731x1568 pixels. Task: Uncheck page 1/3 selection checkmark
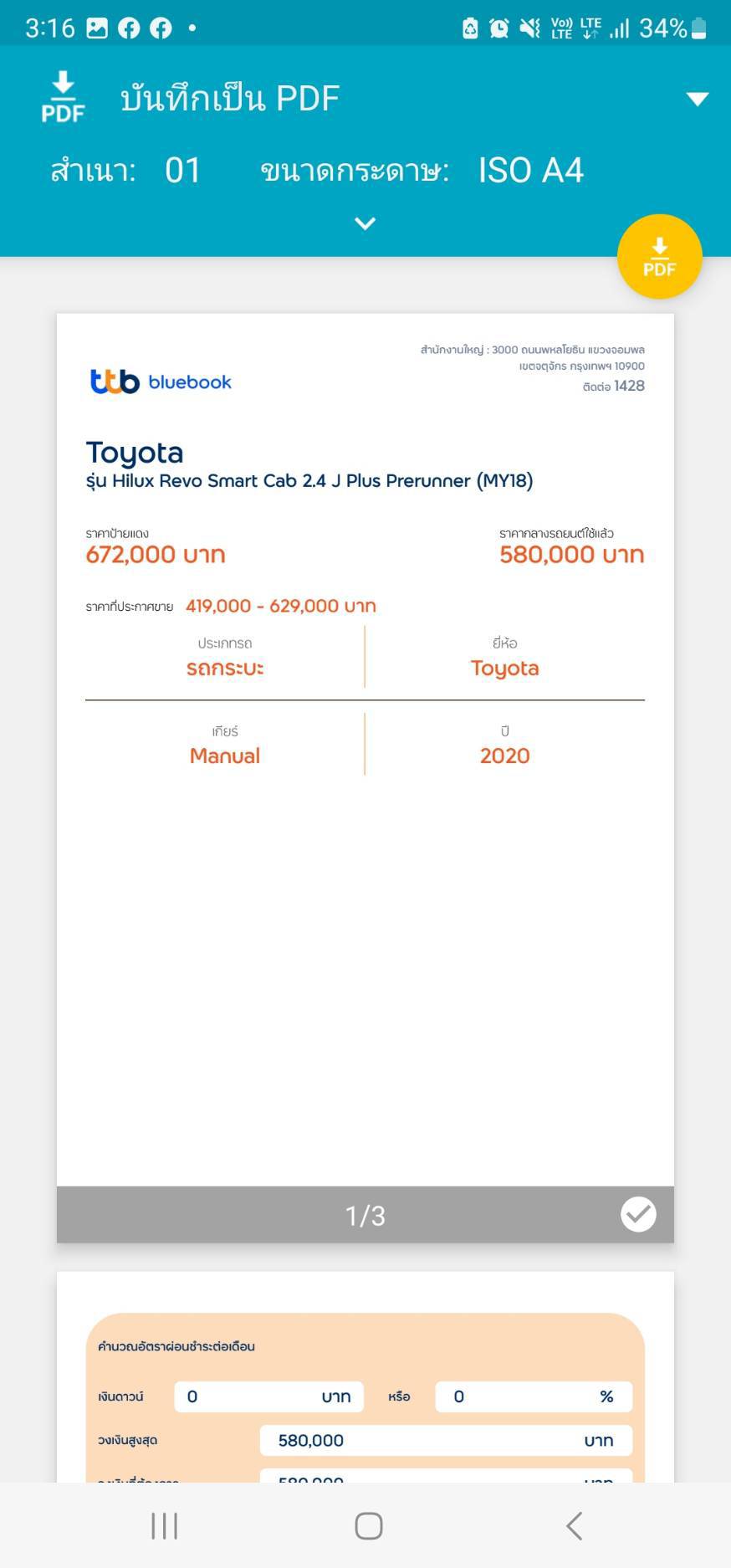[638, 1214]
